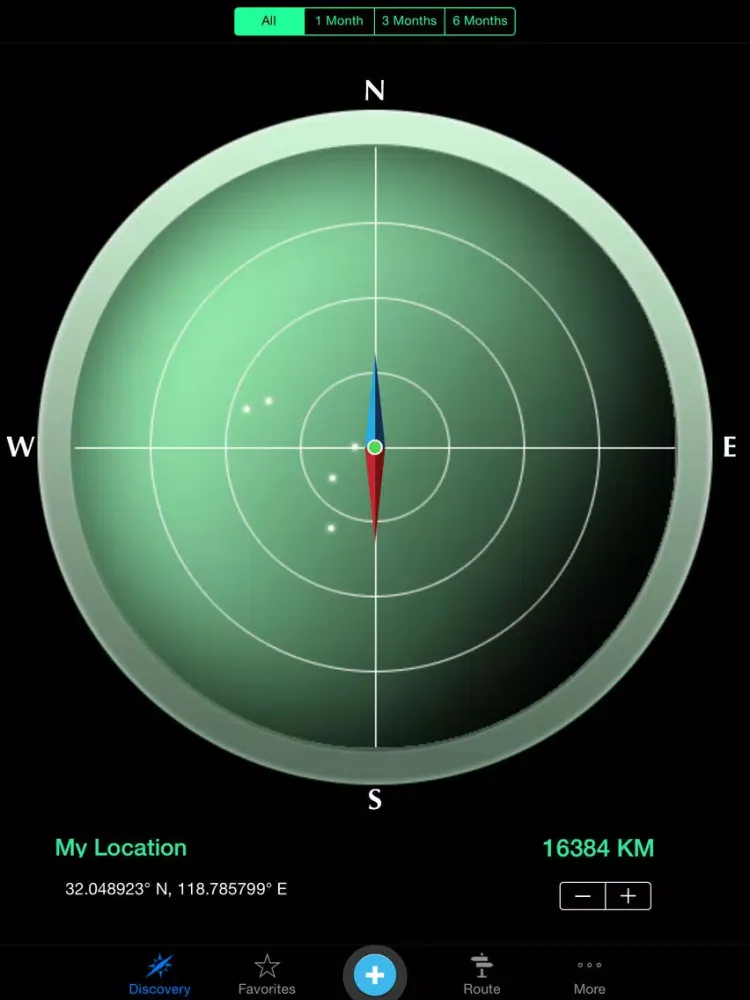Show the 6 Months range
Image resolution: width=750 pixels, height=1000 pixels.
(480, 21)
